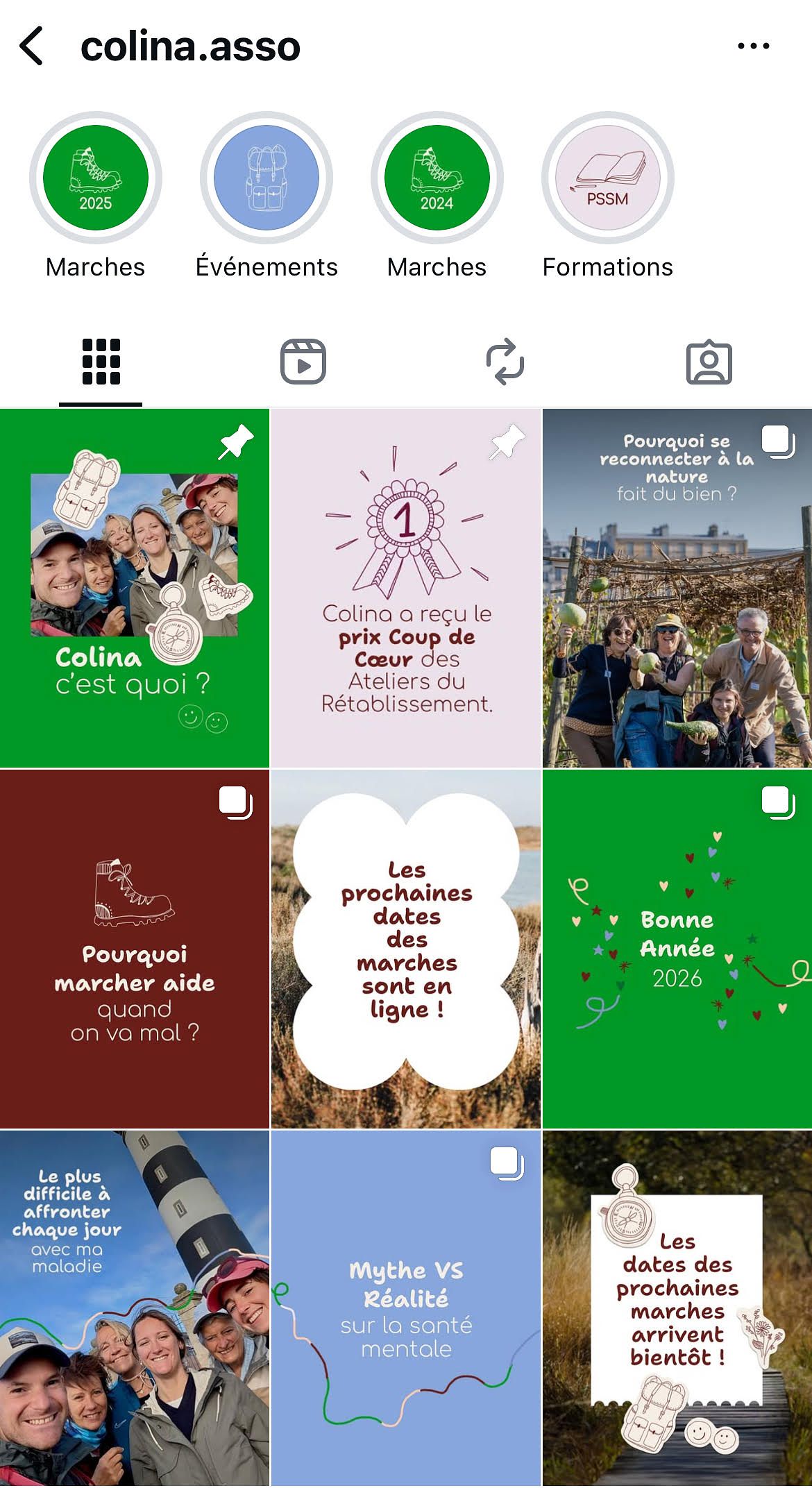Viewport: 812px width, 1488px height.
Task: View the Événements story highlight
Action: pyautogui.click(x=267, y=178)
